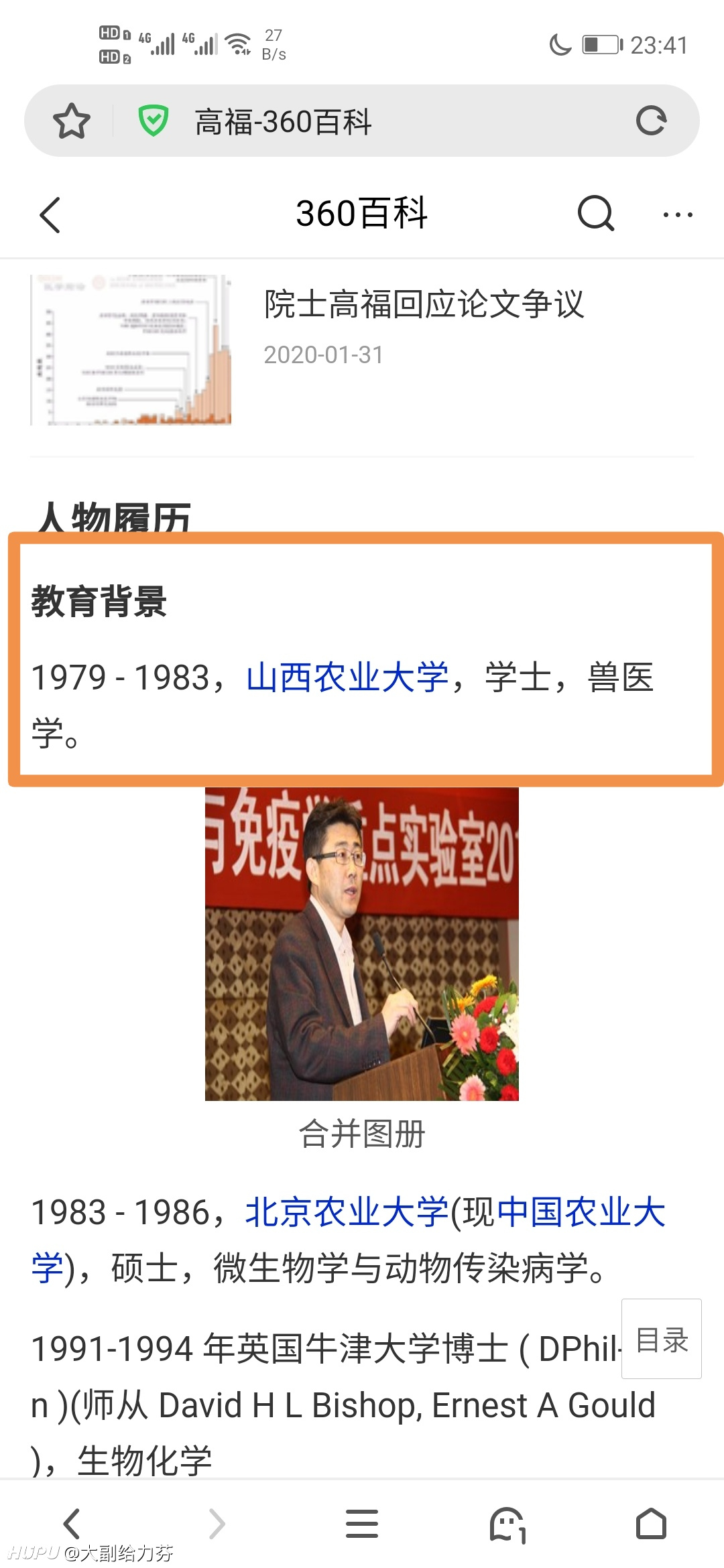
Task: Go back using the 360百科 header arrow
Action: 50,215
